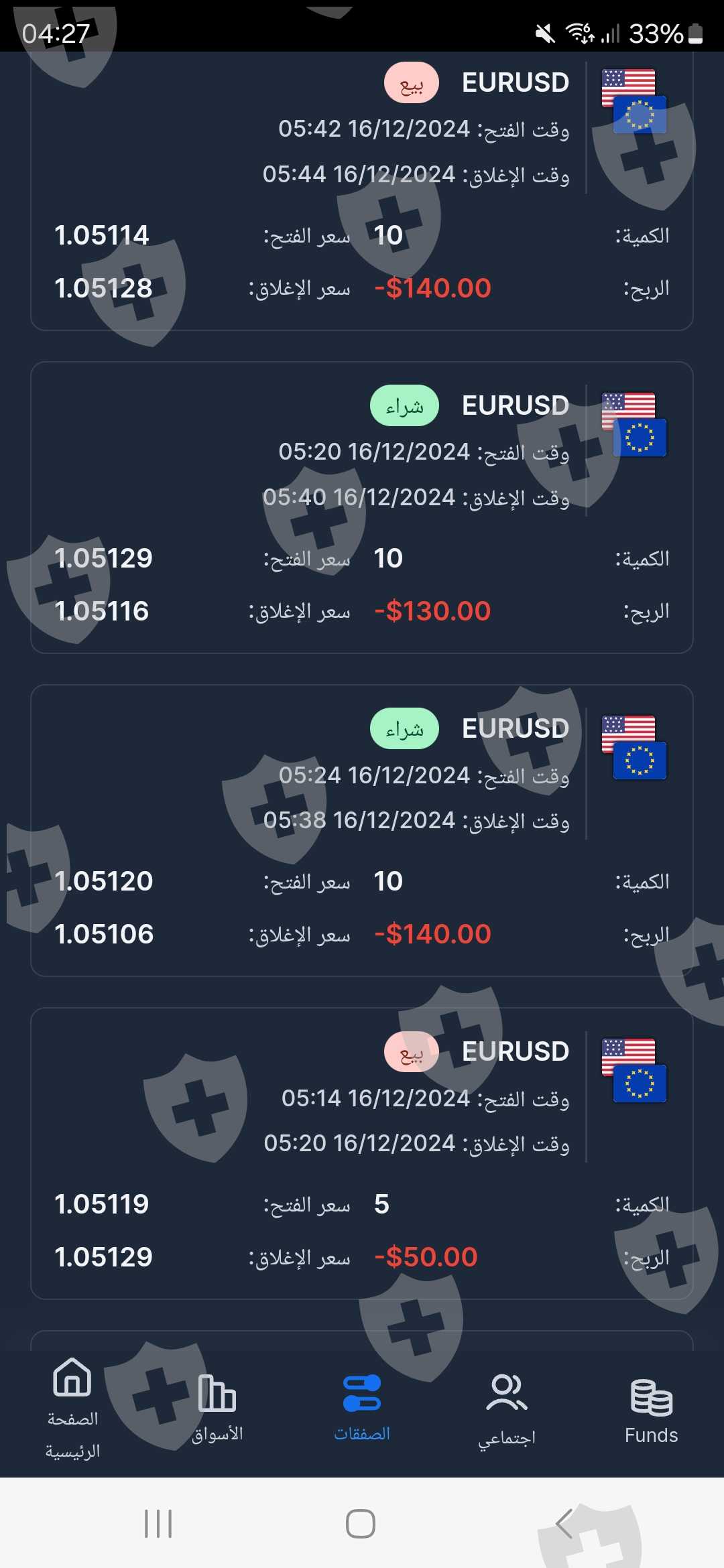
Task: Open the Funds tab
Action: [x=651, y=1407]
